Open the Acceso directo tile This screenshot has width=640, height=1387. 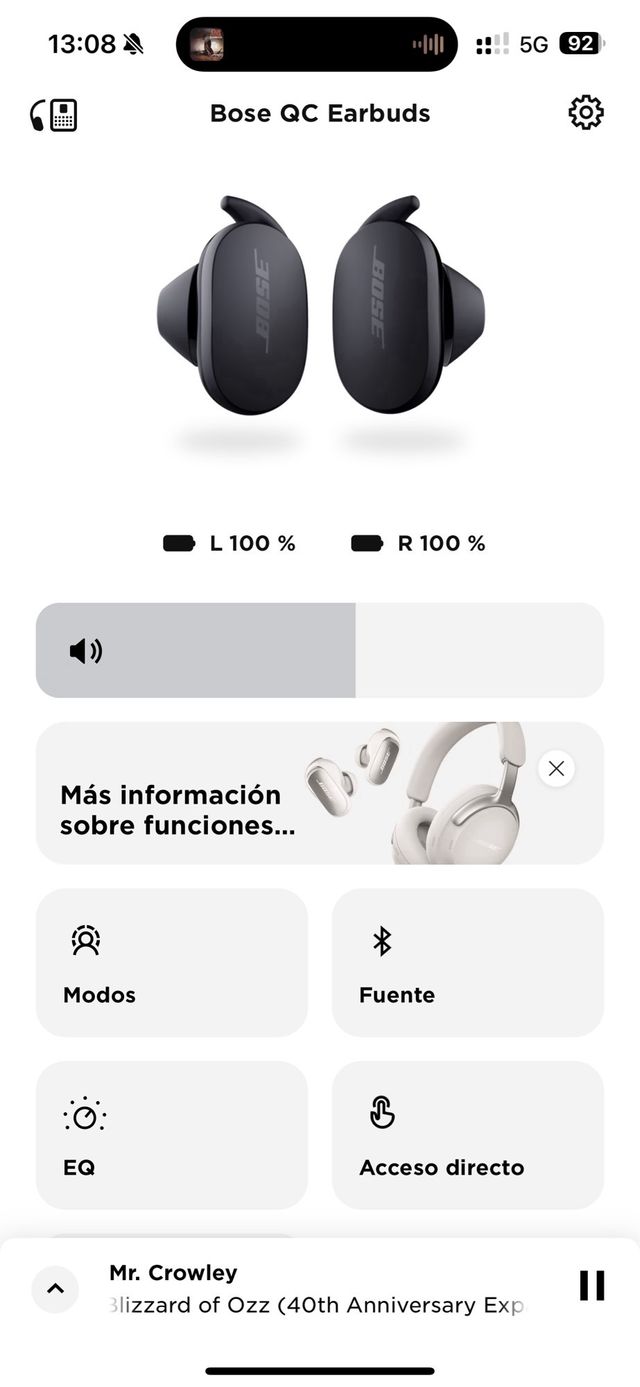click(467, 1134)
